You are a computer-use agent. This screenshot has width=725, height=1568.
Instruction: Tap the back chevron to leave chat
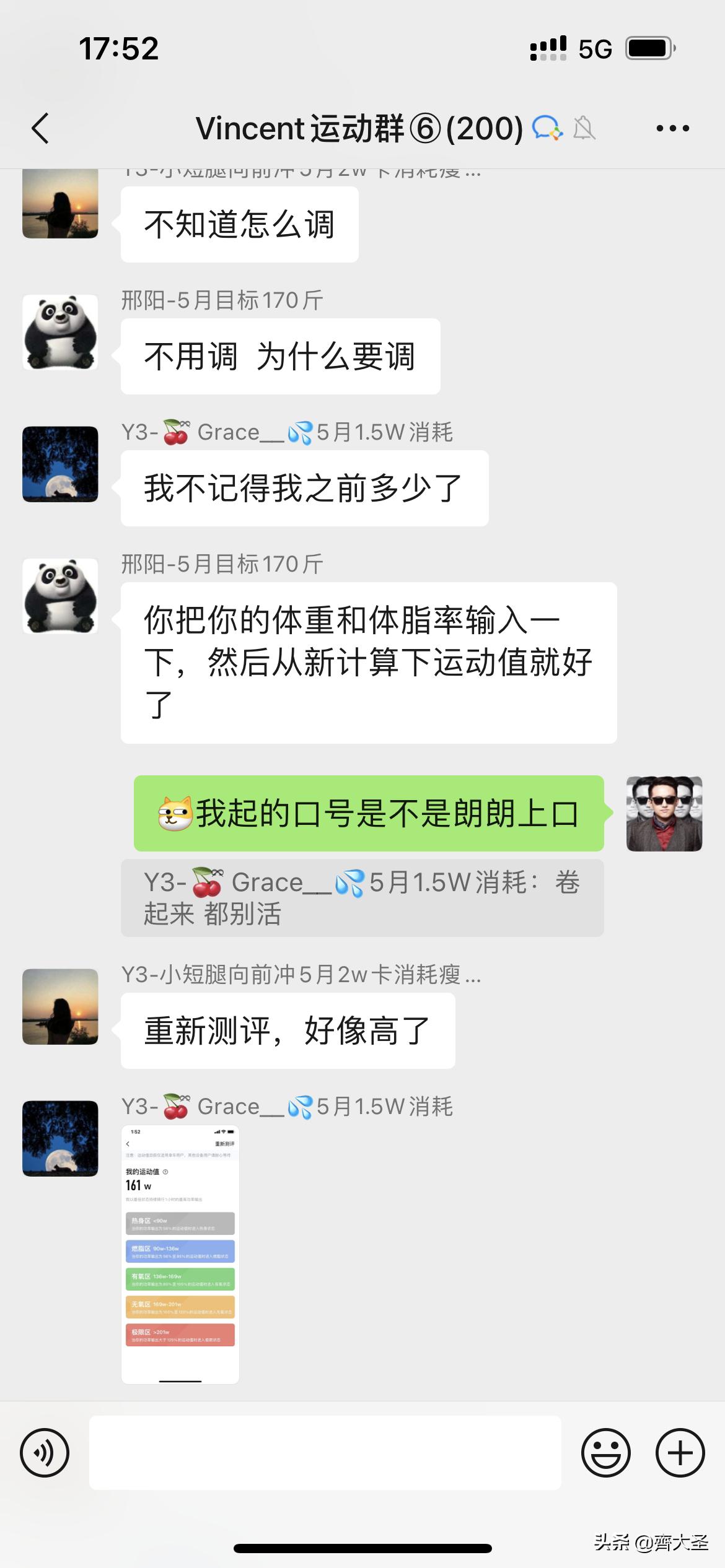[40, 129]
